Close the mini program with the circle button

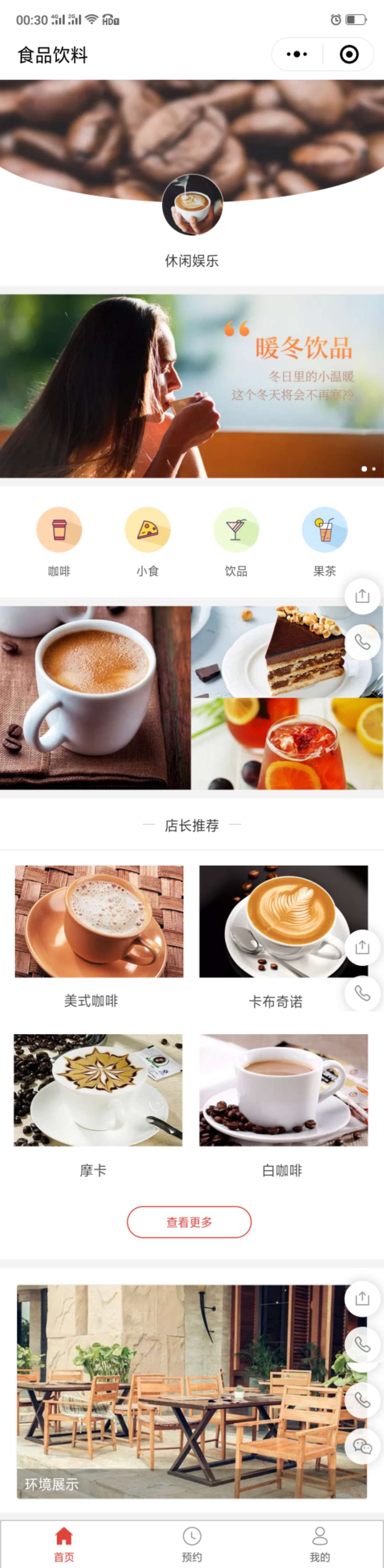tap(349, 54)
